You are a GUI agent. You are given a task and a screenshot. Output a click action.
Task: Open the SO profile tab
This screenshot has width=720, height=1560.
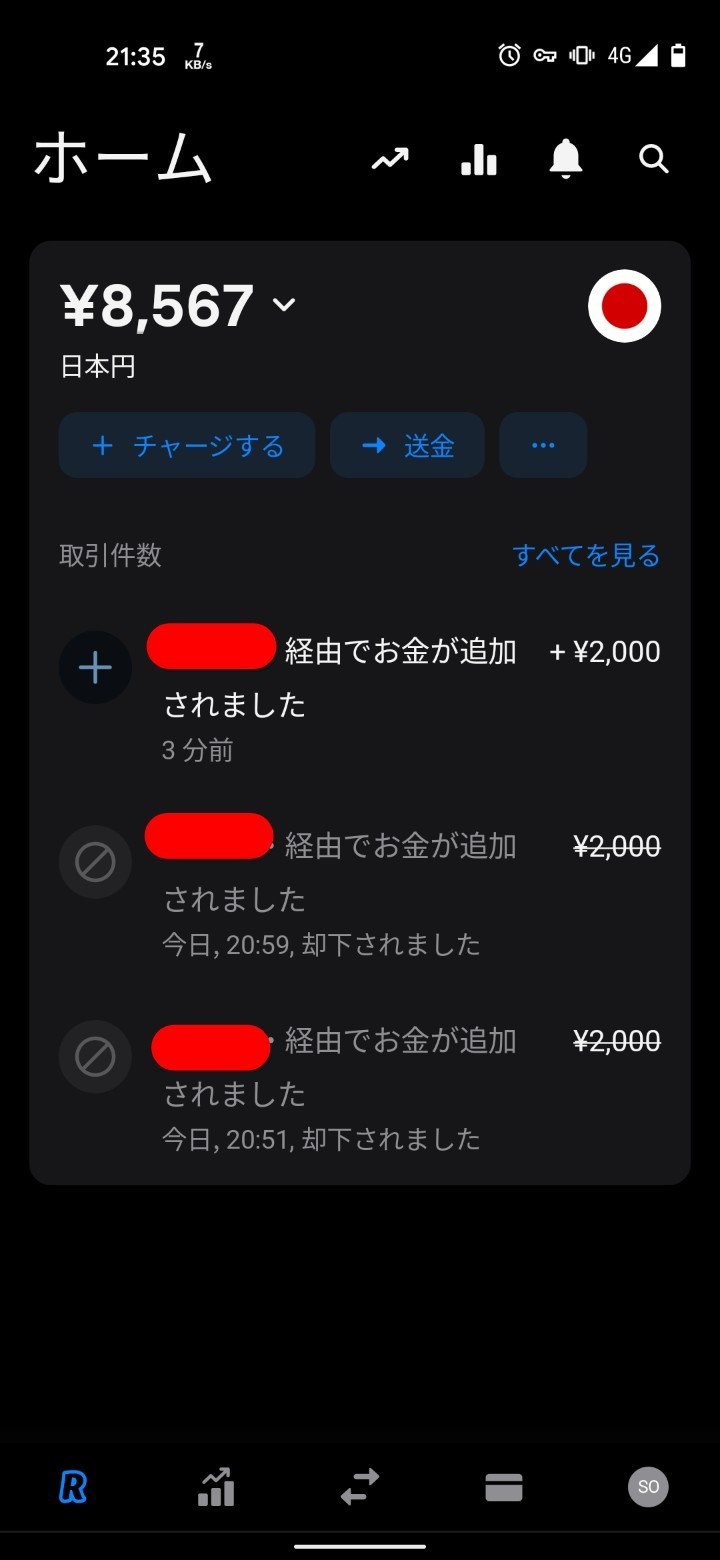[648, 1487]
